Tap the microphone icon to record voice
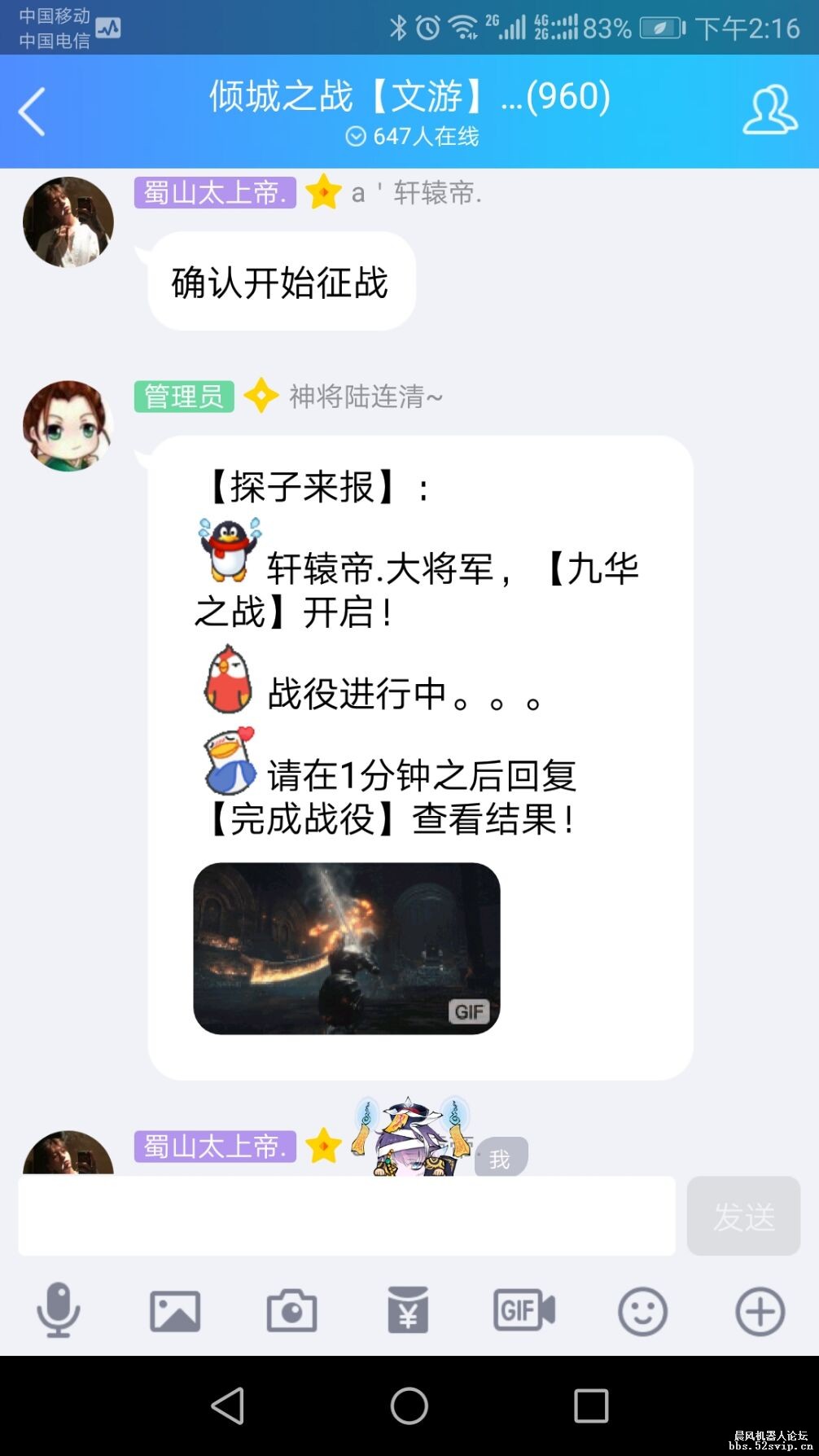 [x=57, y=1311]
